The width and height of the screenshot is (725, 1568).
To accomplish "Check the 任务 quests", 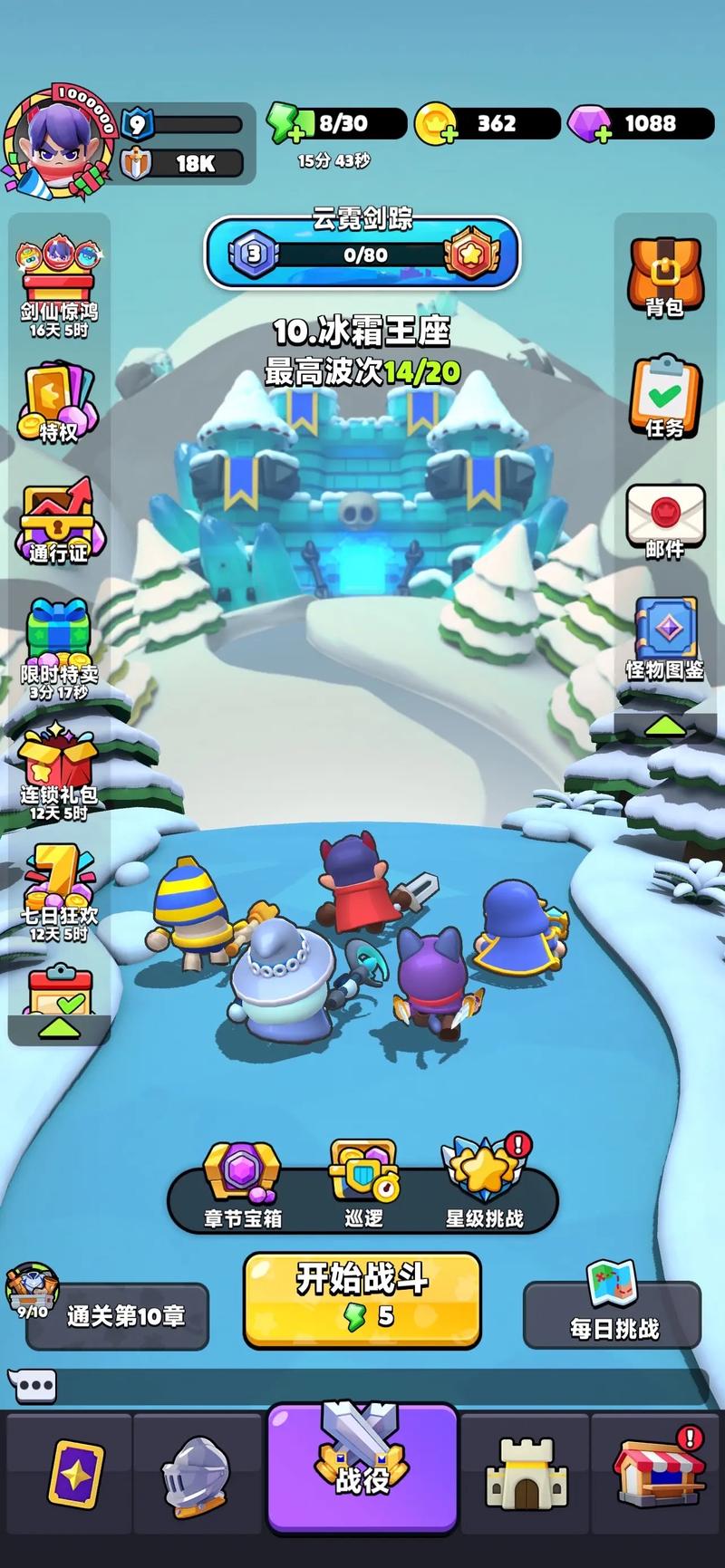I will point(664,397).
